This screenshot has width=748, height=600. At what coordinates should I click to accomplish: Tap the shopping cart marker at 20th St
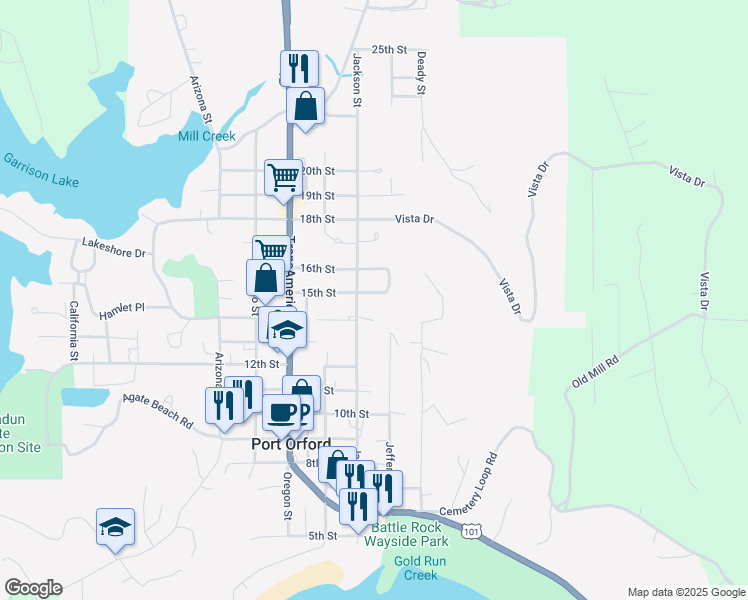click(283, 179)
